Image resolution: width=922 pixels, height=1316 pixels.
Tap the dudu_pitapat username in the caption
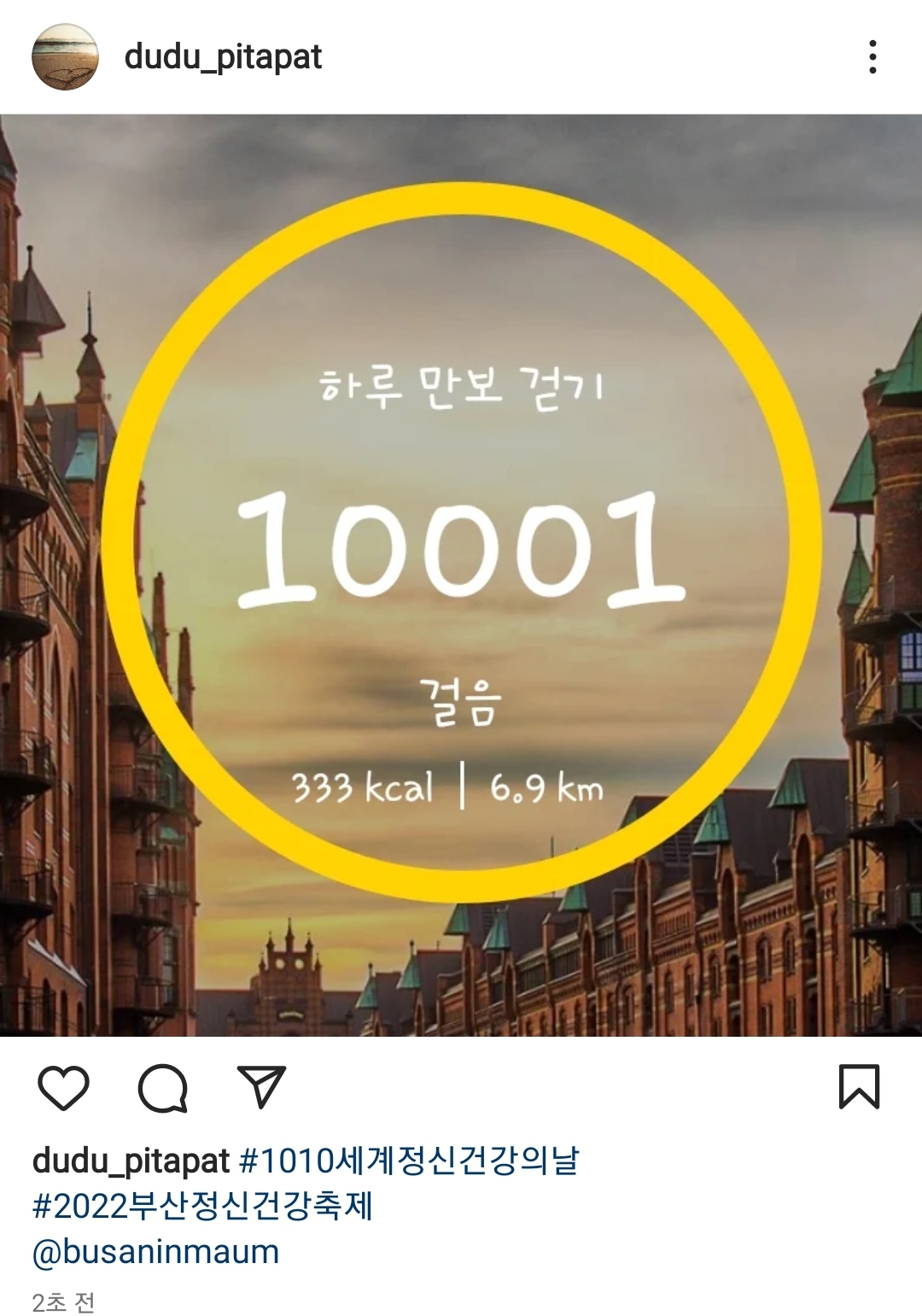coord(131,1161)
